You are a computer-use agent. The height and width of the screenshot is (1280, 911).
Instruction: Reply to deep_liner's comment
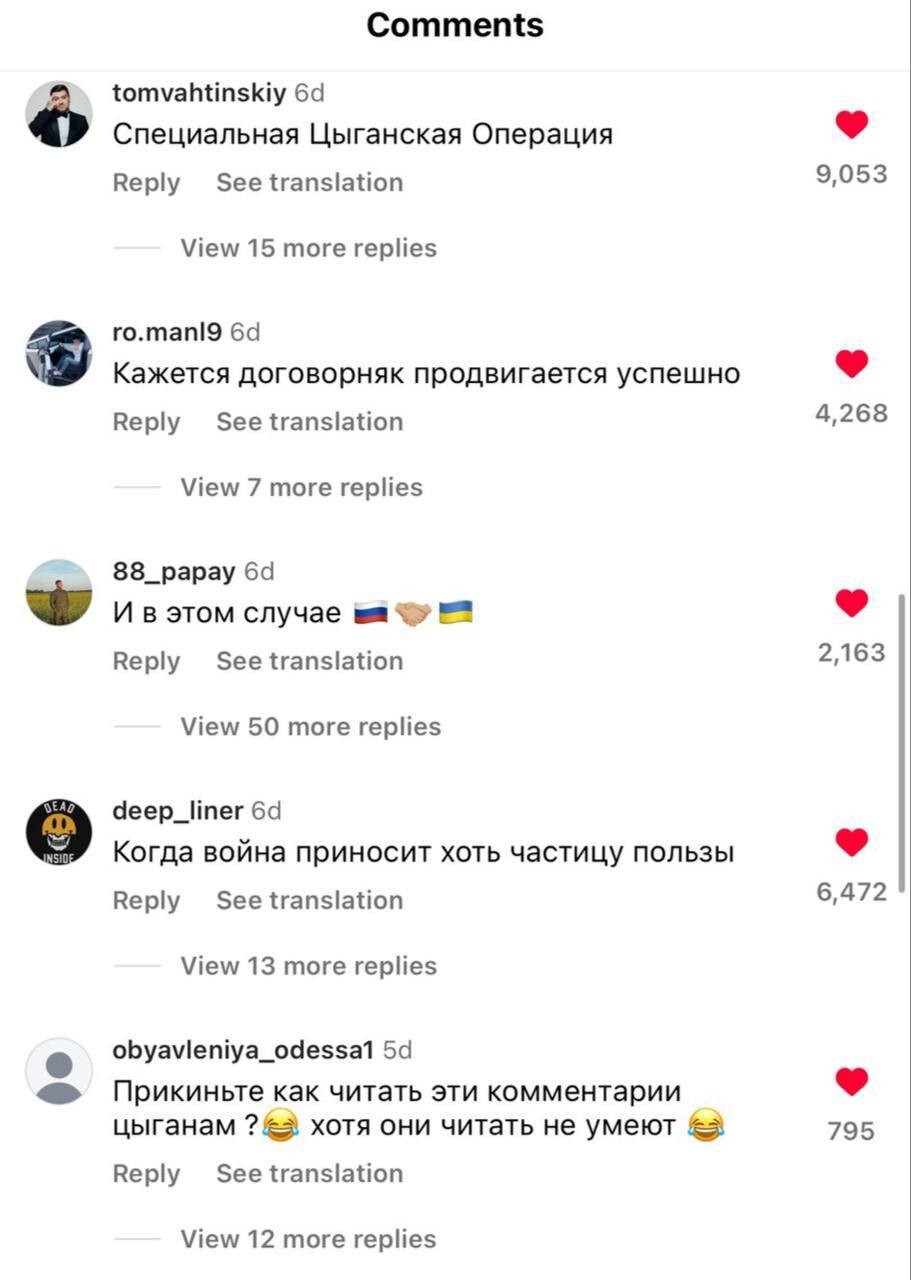[146, 900]
